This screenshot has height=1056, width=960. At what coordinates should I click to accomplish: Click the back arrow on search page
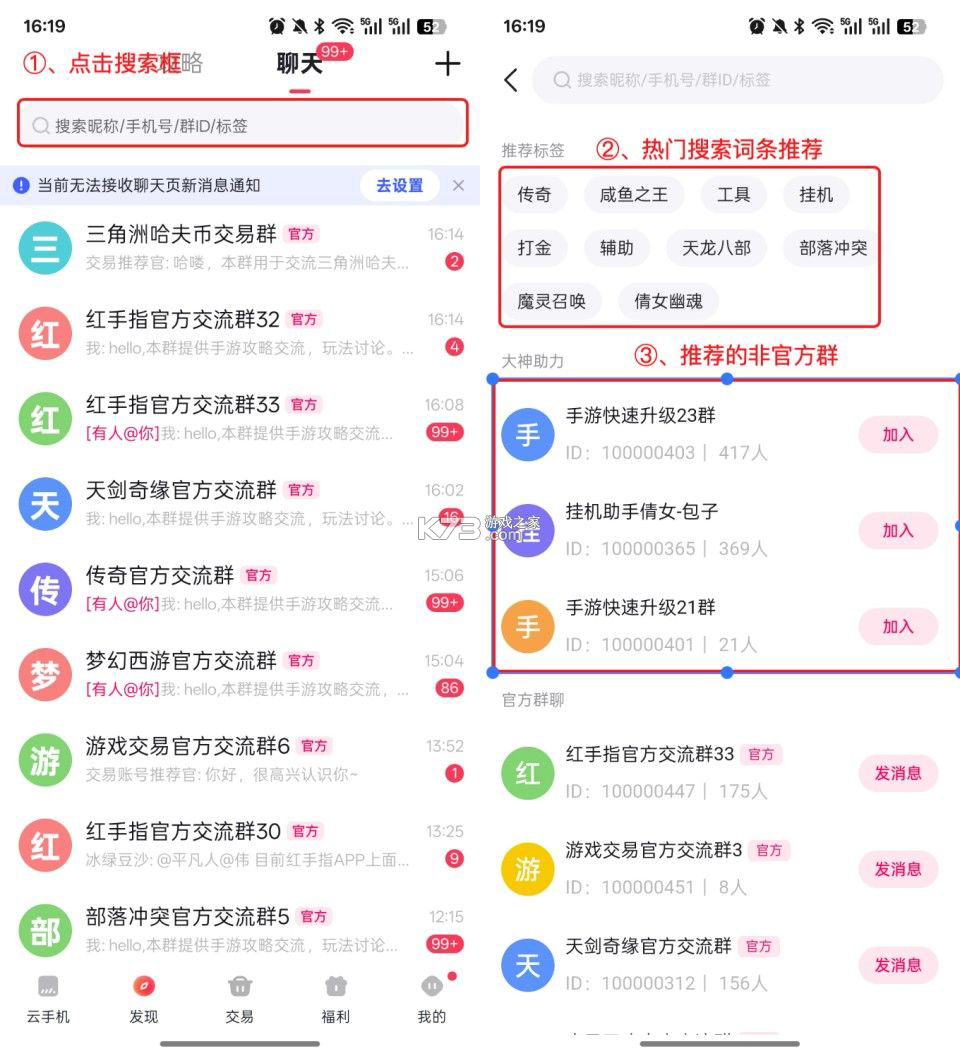click(511, 80)
